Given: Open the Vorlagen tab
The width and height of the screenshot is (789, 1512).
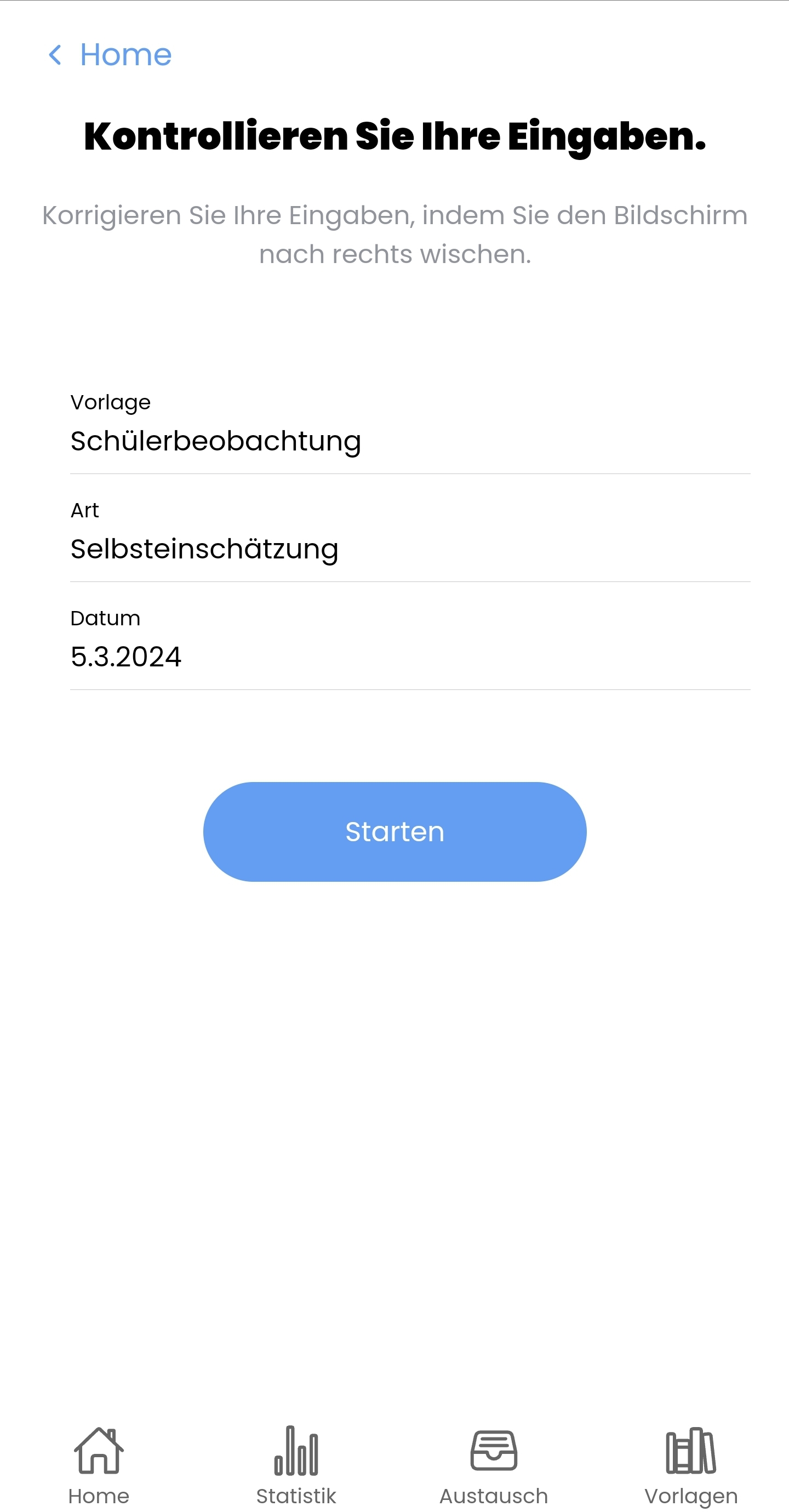Looking at the screenshot, I should pyautogui.click(x=690, y=1465).
